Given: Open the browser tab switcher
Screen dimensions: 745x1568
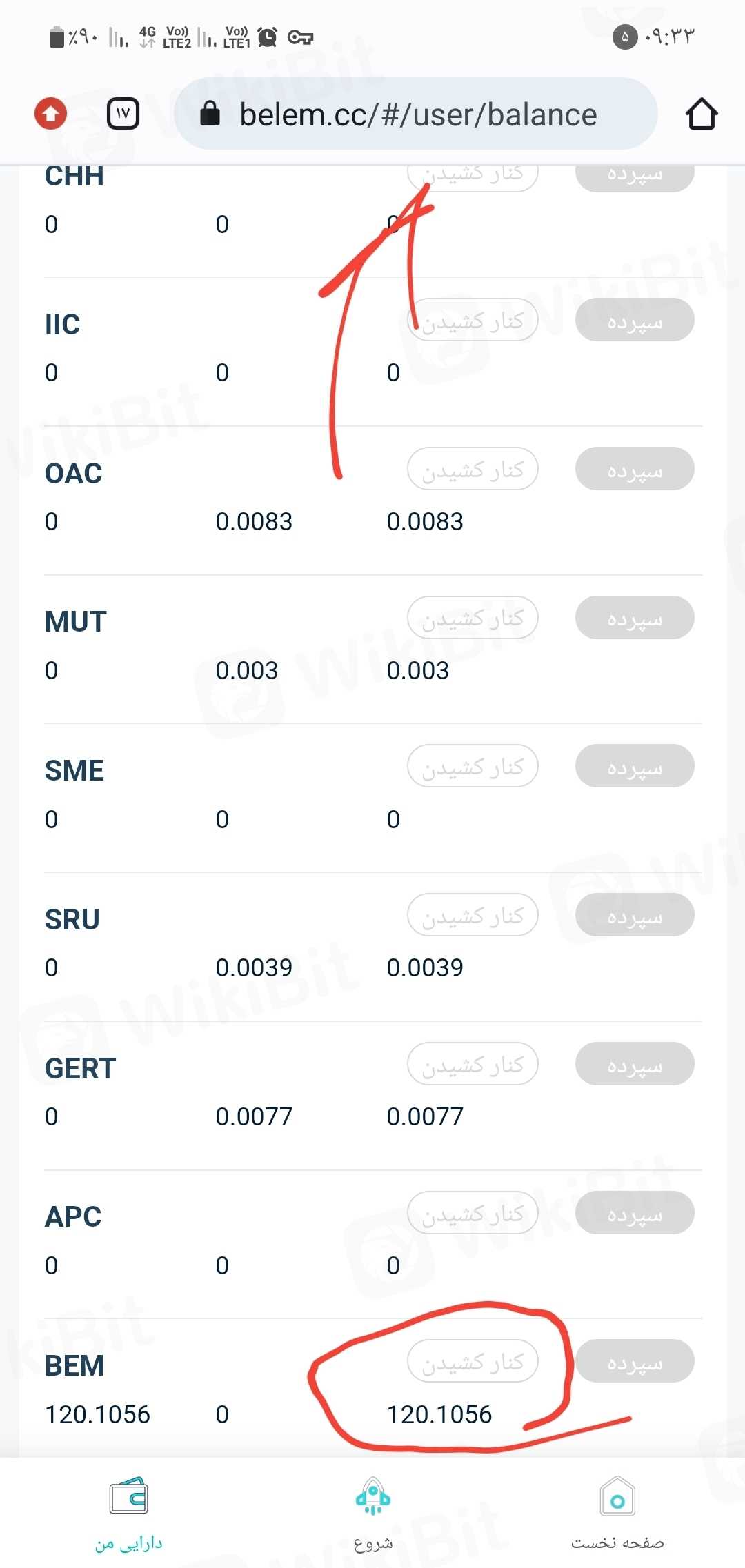Looking at the screenshot, I should 123,114.
